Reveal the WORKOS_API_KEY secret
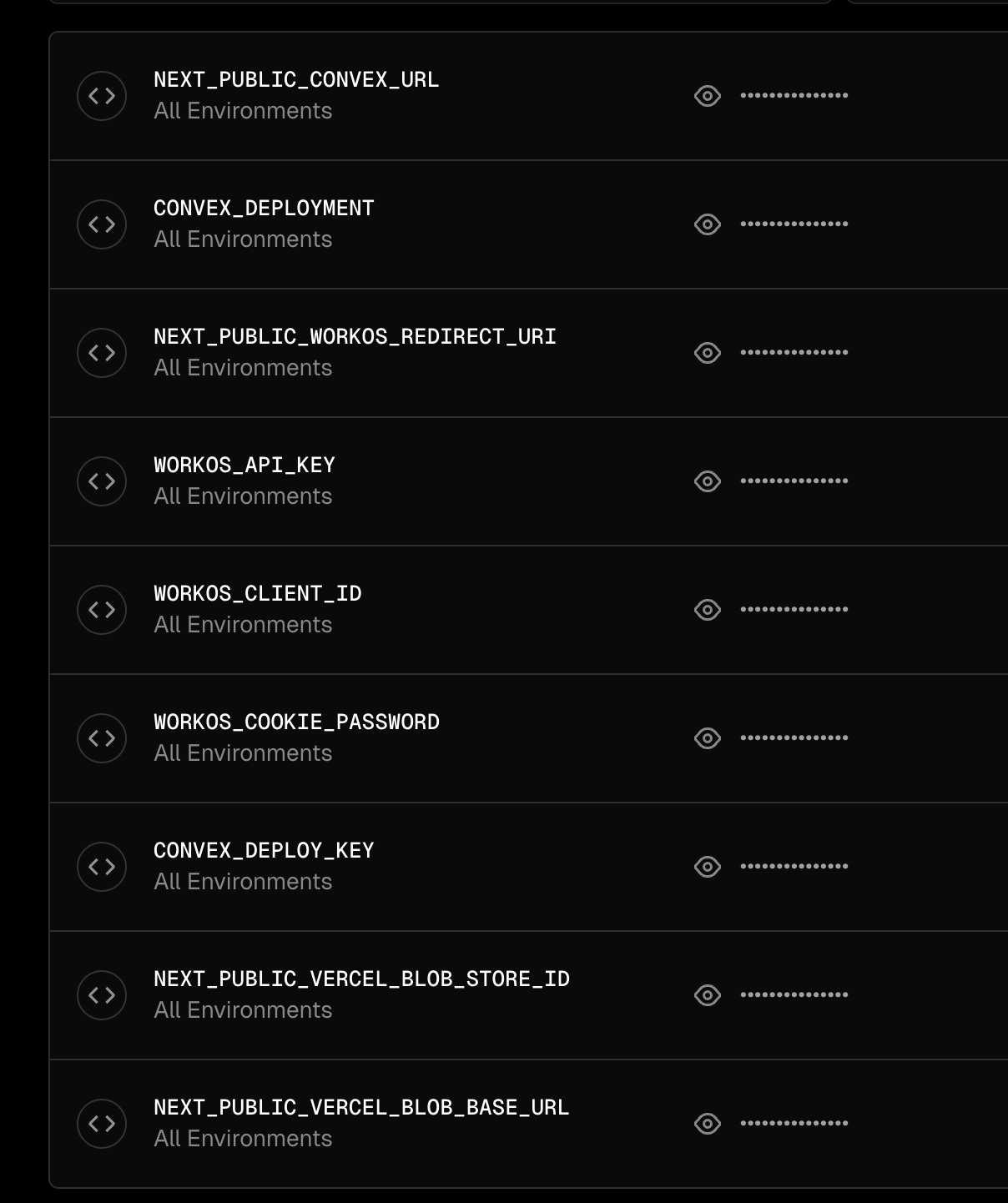The width and height of the screenshot is (1008, 1203). click(707, 481)
